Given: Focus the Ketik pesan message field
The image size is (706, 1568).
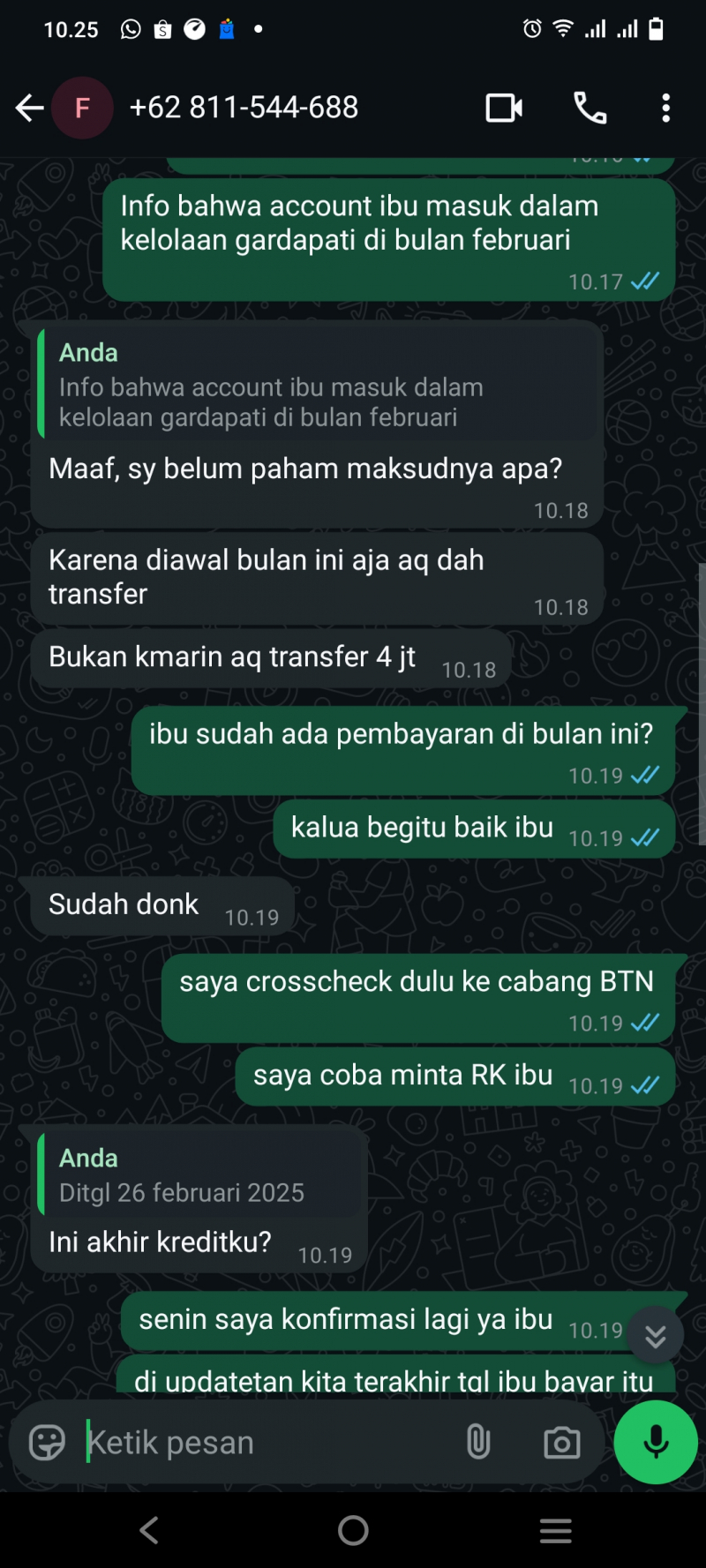Looking at the screenshot, I should [x=265, y=1443].
